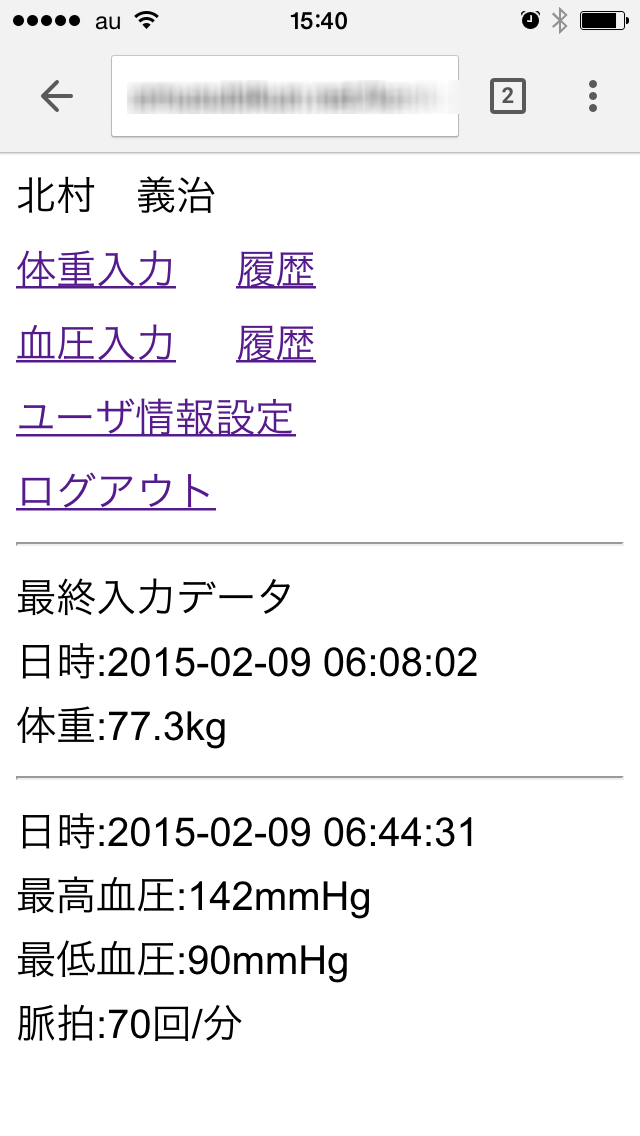The image size is (640, 1136).
Task: Open ユーザ情報設定
Action: point(156,418)
